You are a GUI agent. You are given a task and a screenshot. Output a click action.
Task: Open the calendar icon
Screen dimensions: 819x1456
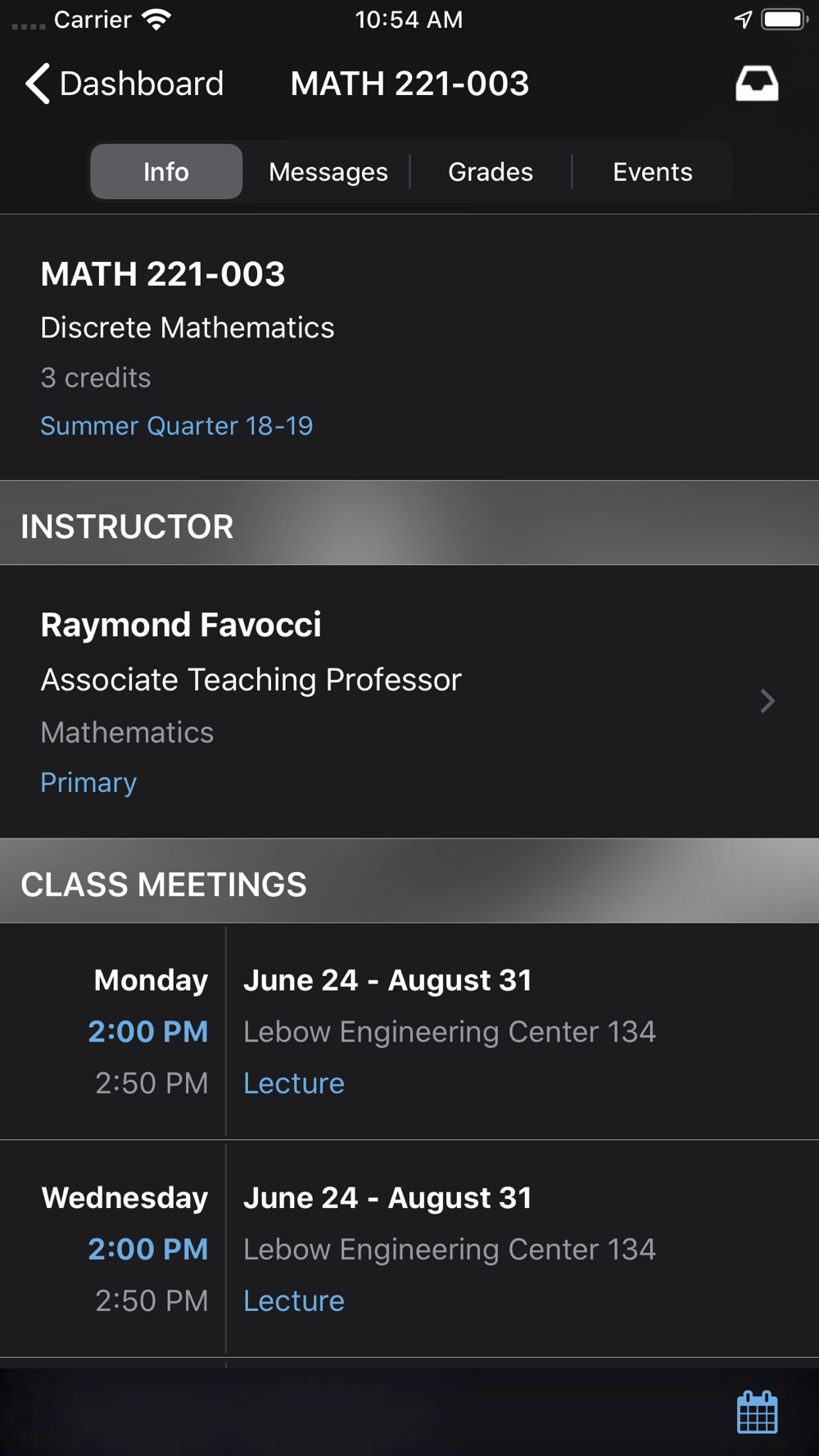point(757,1412)
